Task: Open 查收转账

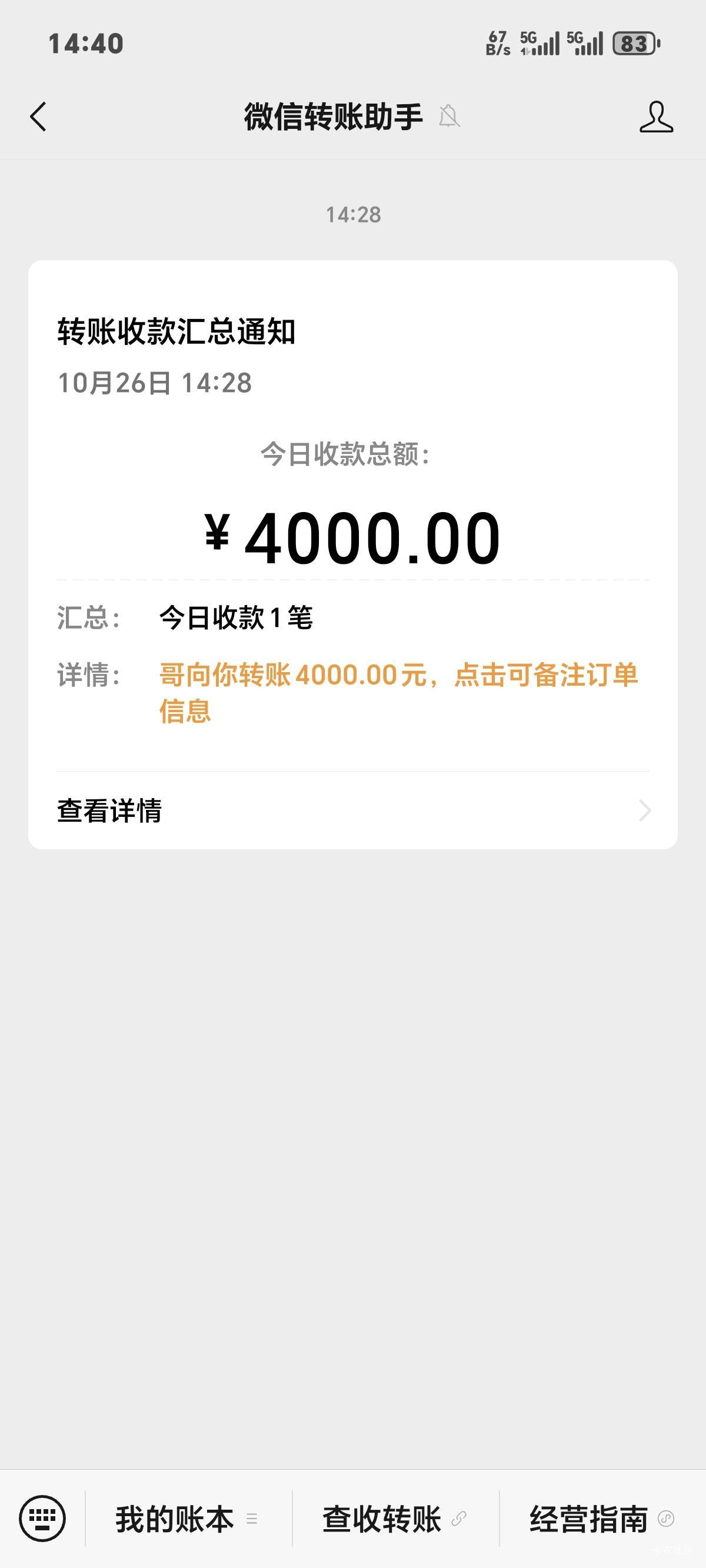Action: pos(394,1519)
